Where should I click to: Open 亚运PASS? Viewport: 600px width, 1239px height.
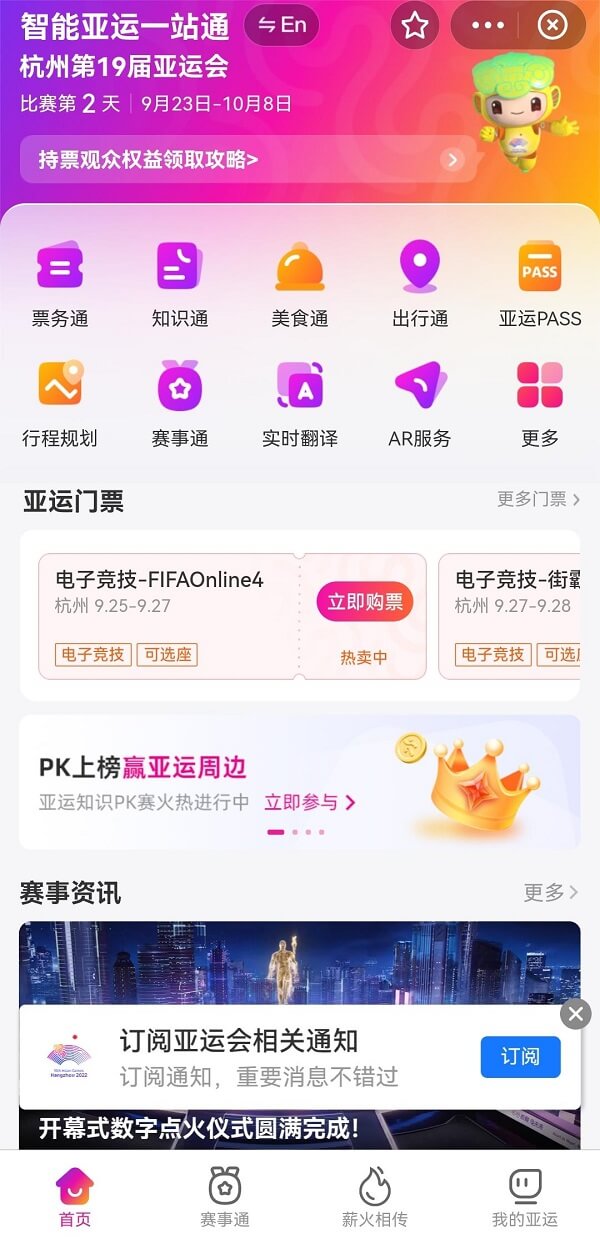540,285
